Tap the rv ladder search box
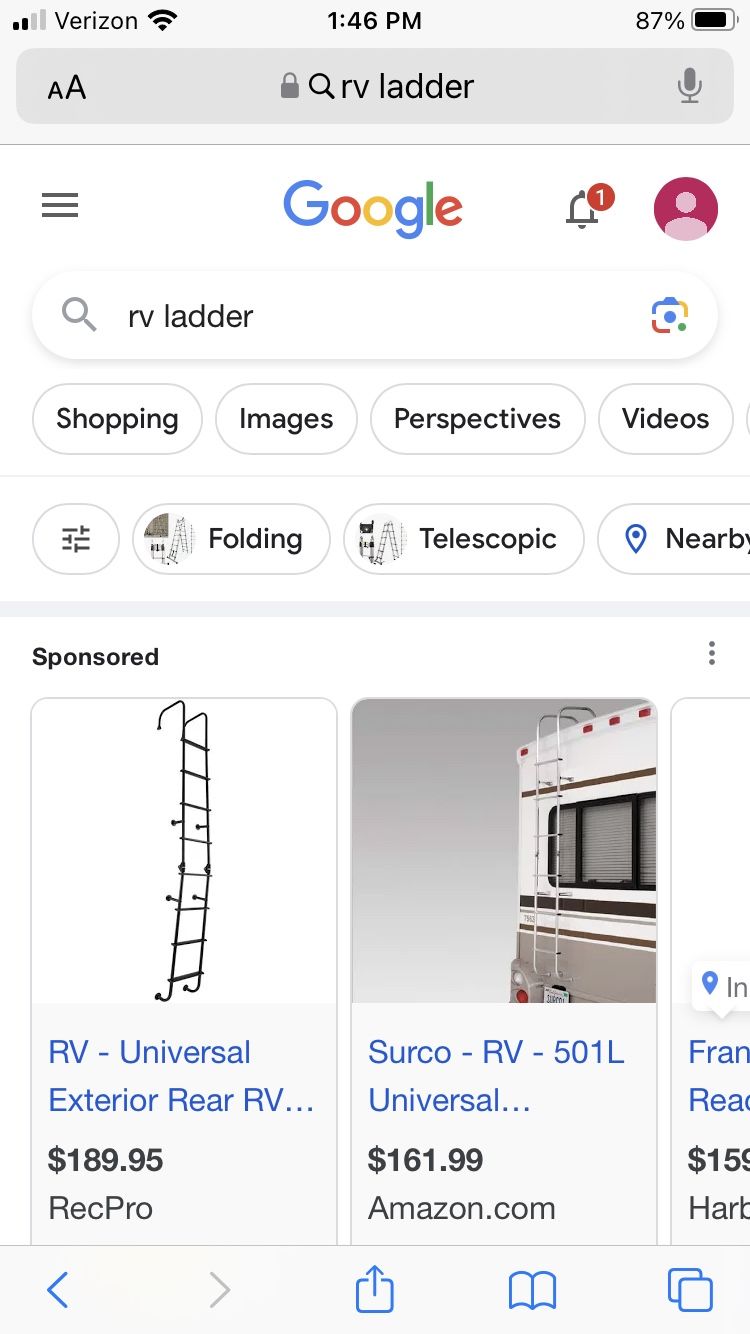 (360, 316)
